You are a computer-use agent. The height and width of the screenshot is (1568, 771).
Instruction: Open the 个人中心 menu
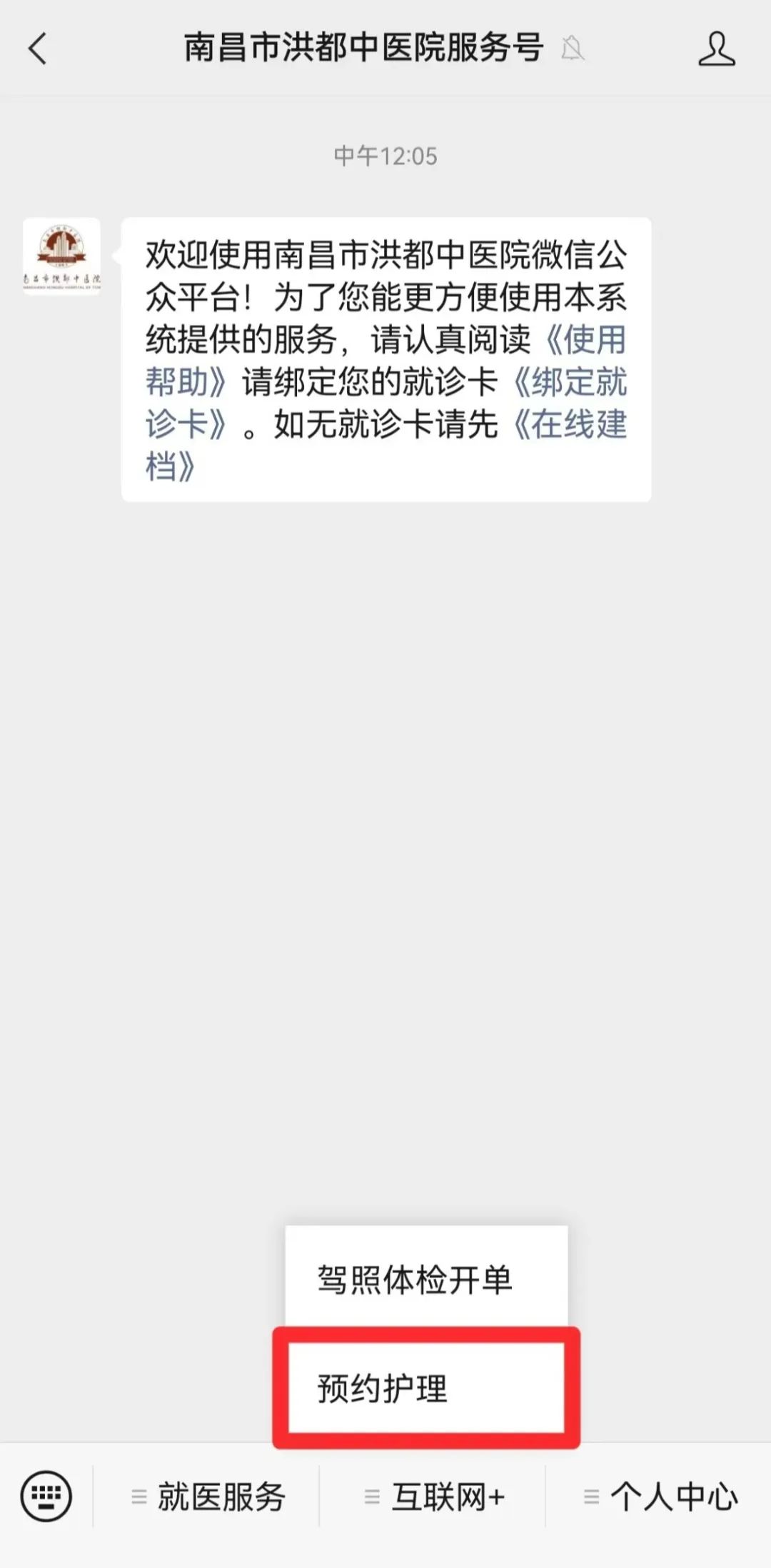[x=660, y=1497]
